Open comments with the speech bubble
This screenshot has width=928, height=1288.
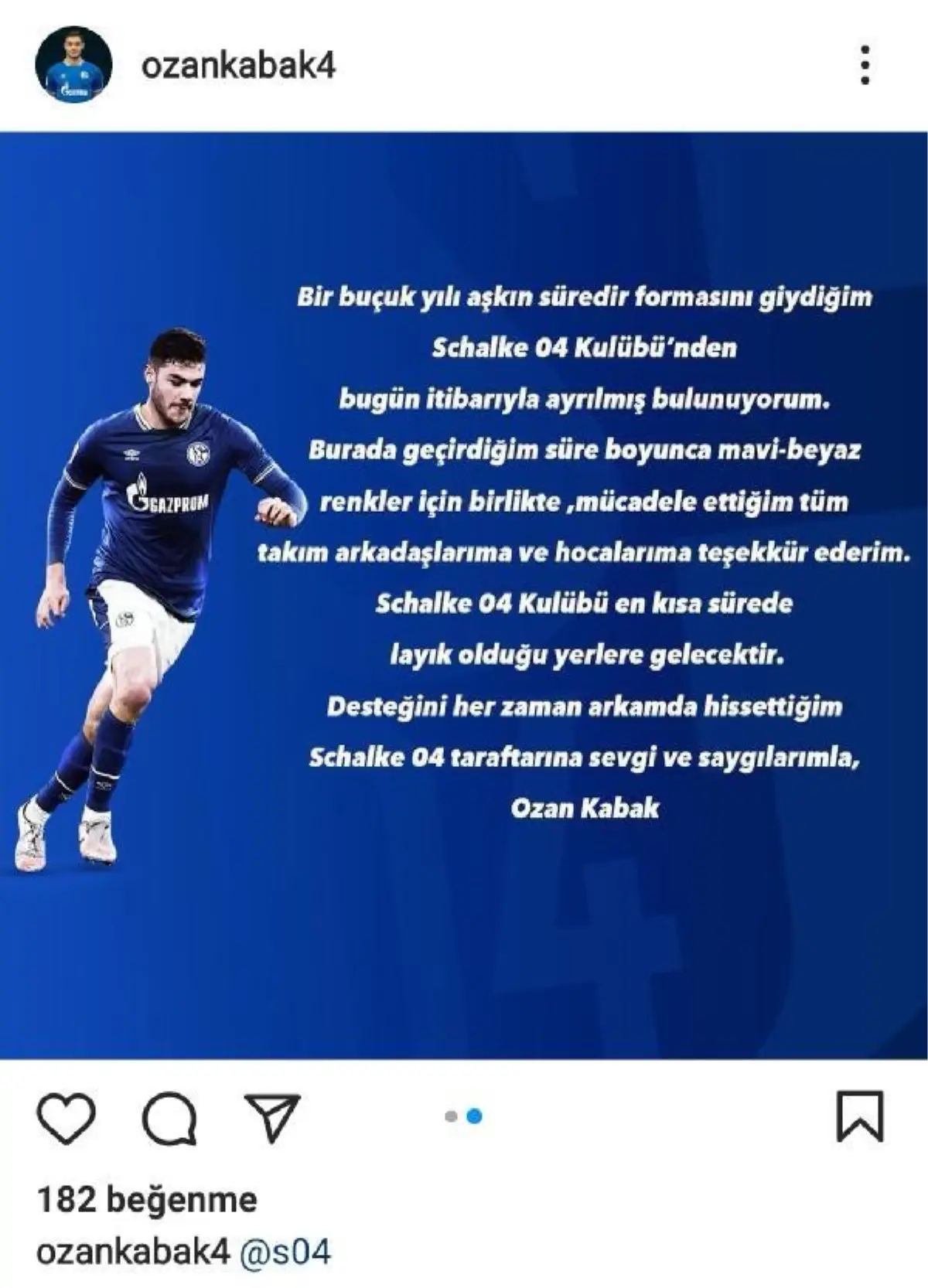(x=169, y=1118)
